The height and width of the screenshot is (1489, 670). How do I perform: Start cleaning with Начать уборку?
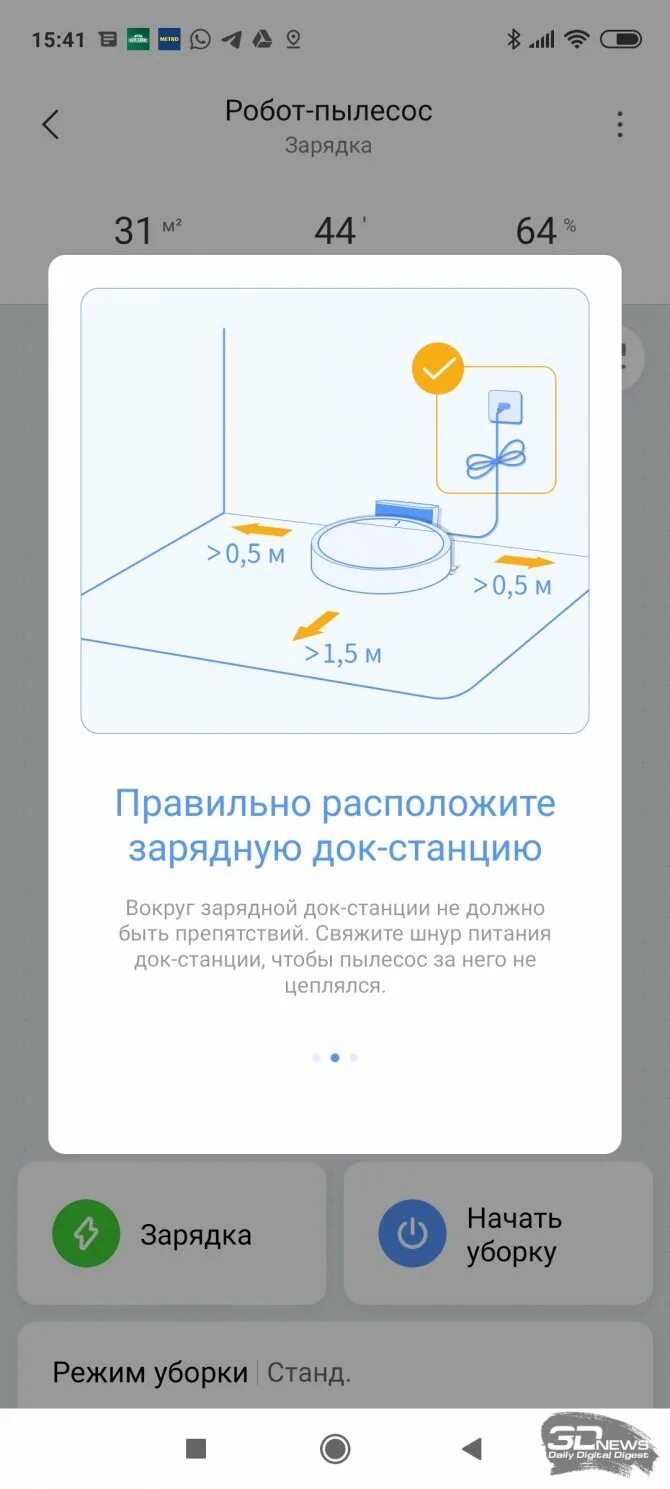pyautogui.click(x=498, y=1233)
